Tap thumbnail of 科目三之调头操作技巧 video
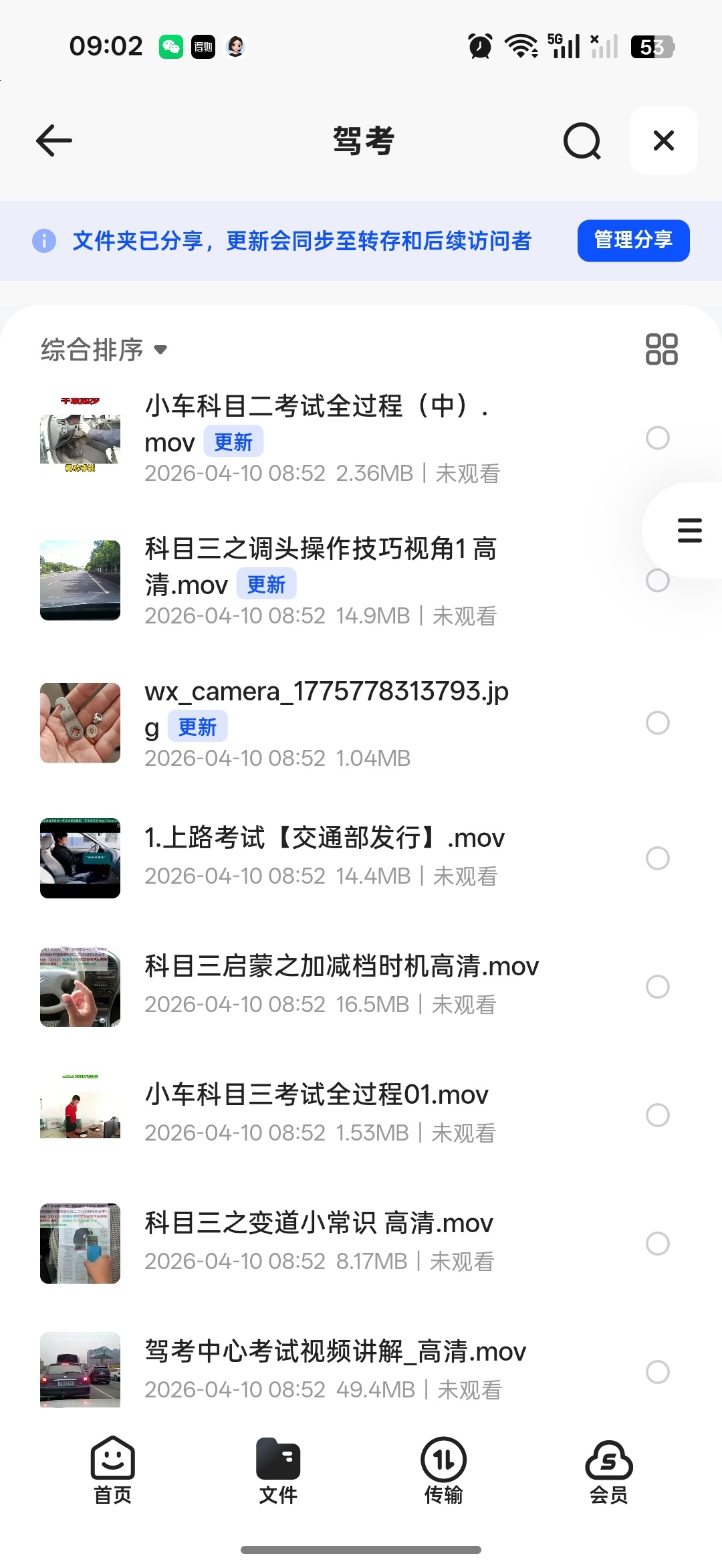722x1568 pixels. (80, 580)
